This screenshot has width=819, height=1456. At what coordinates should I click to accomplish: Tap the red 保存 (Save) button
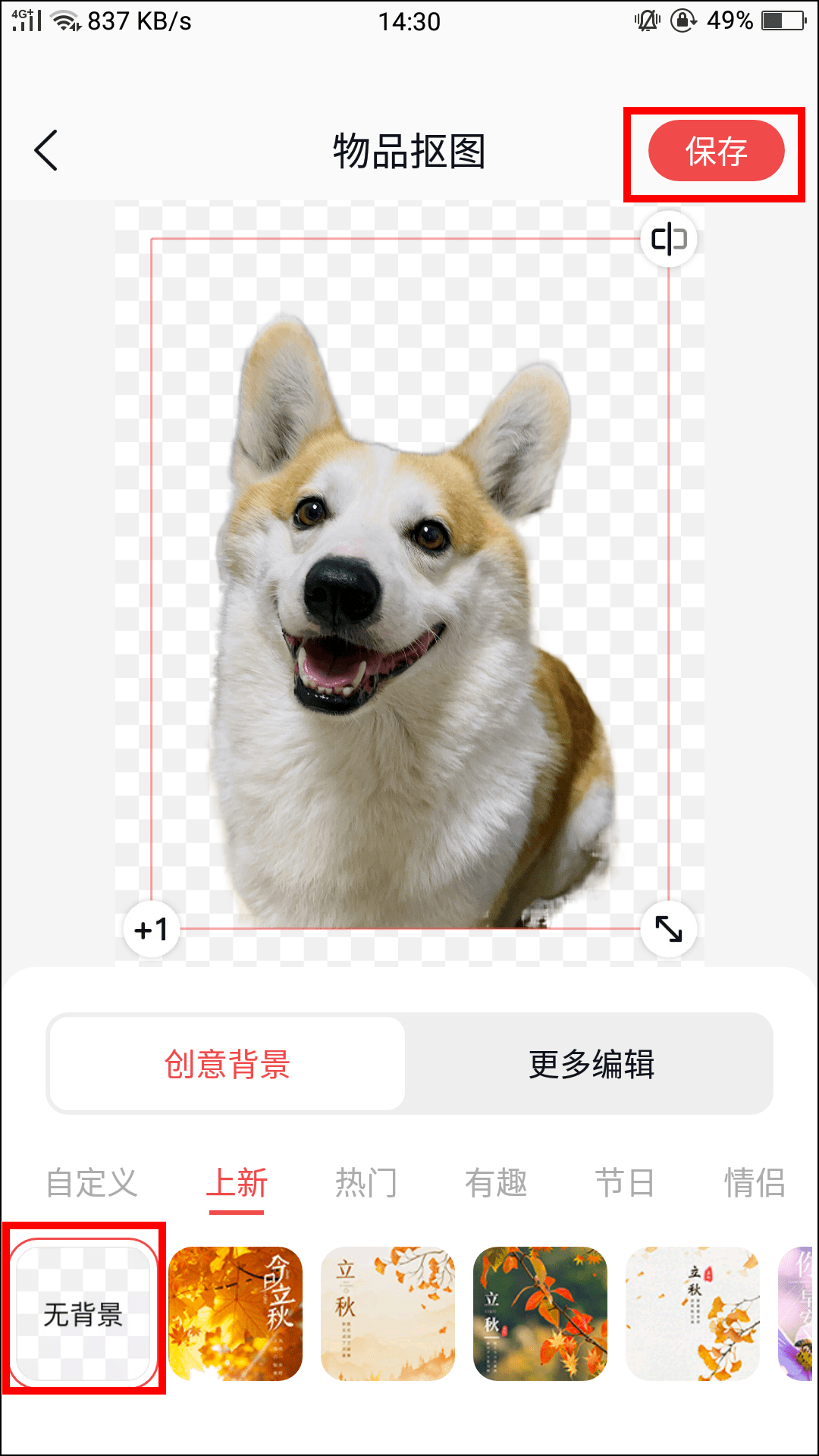click(716, 151)
